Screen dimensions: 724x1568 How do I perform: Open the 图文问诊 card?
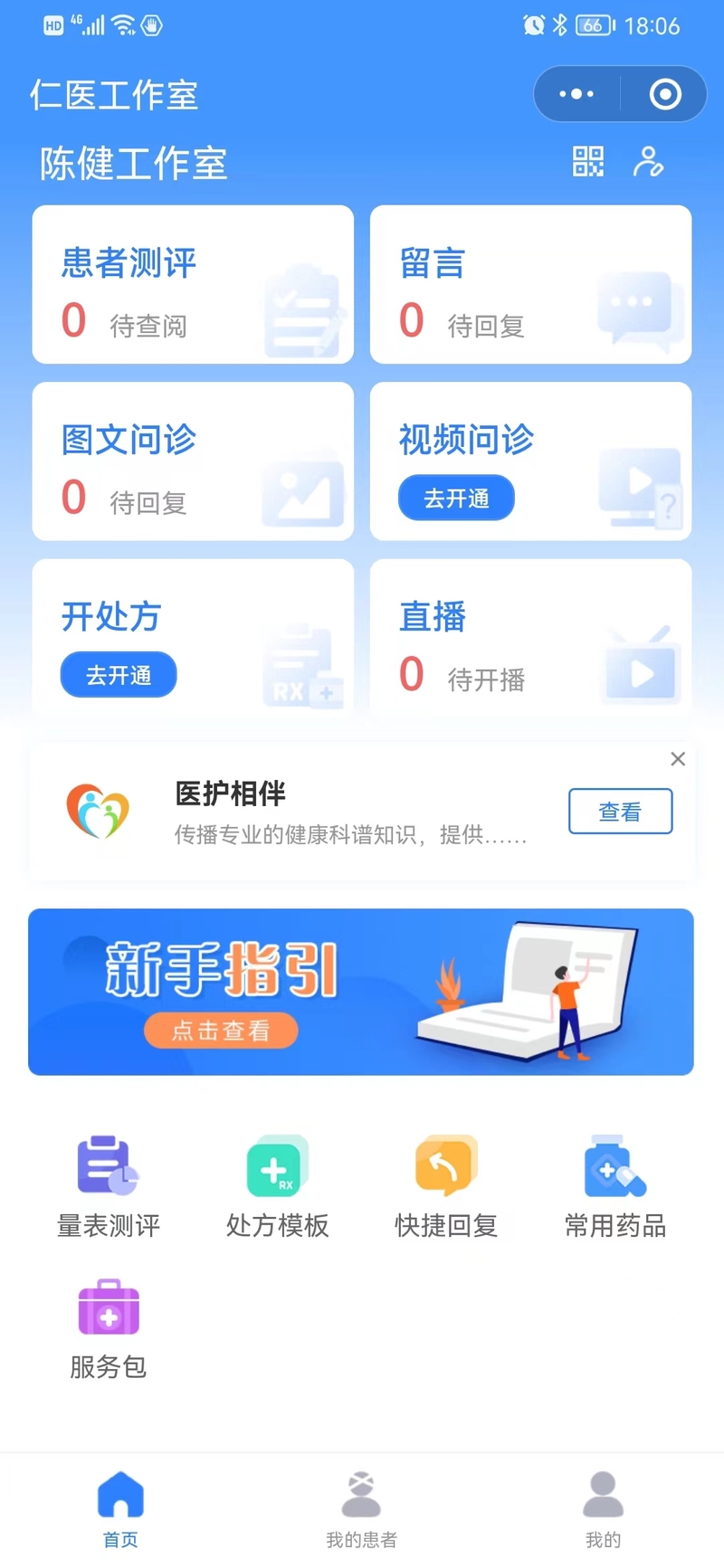pyautogui.click(x=193, y=461)
